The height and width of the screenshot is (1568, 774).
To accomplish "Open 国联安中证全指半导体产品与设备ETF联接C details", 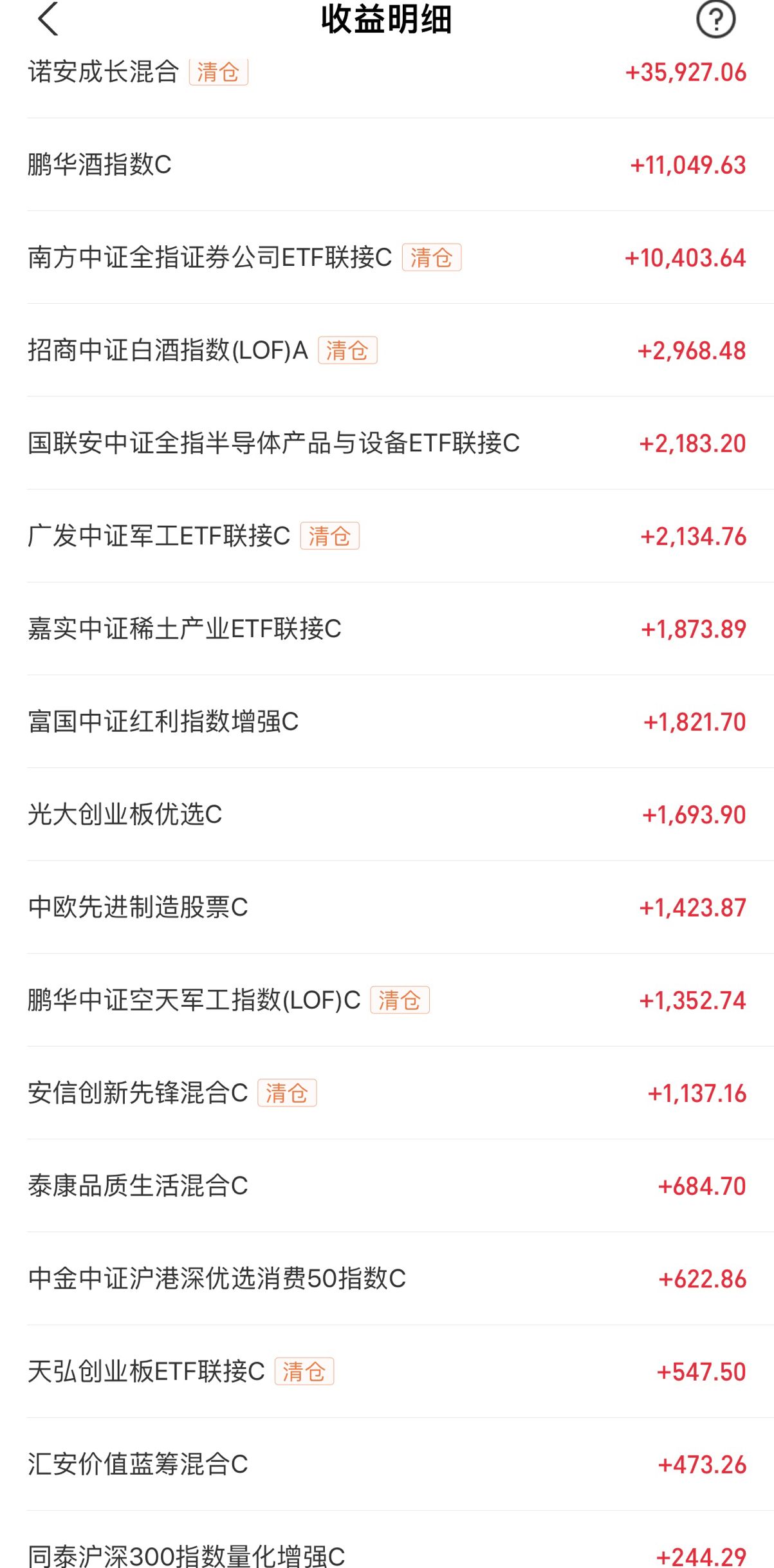I will click(x=275, y=443).
